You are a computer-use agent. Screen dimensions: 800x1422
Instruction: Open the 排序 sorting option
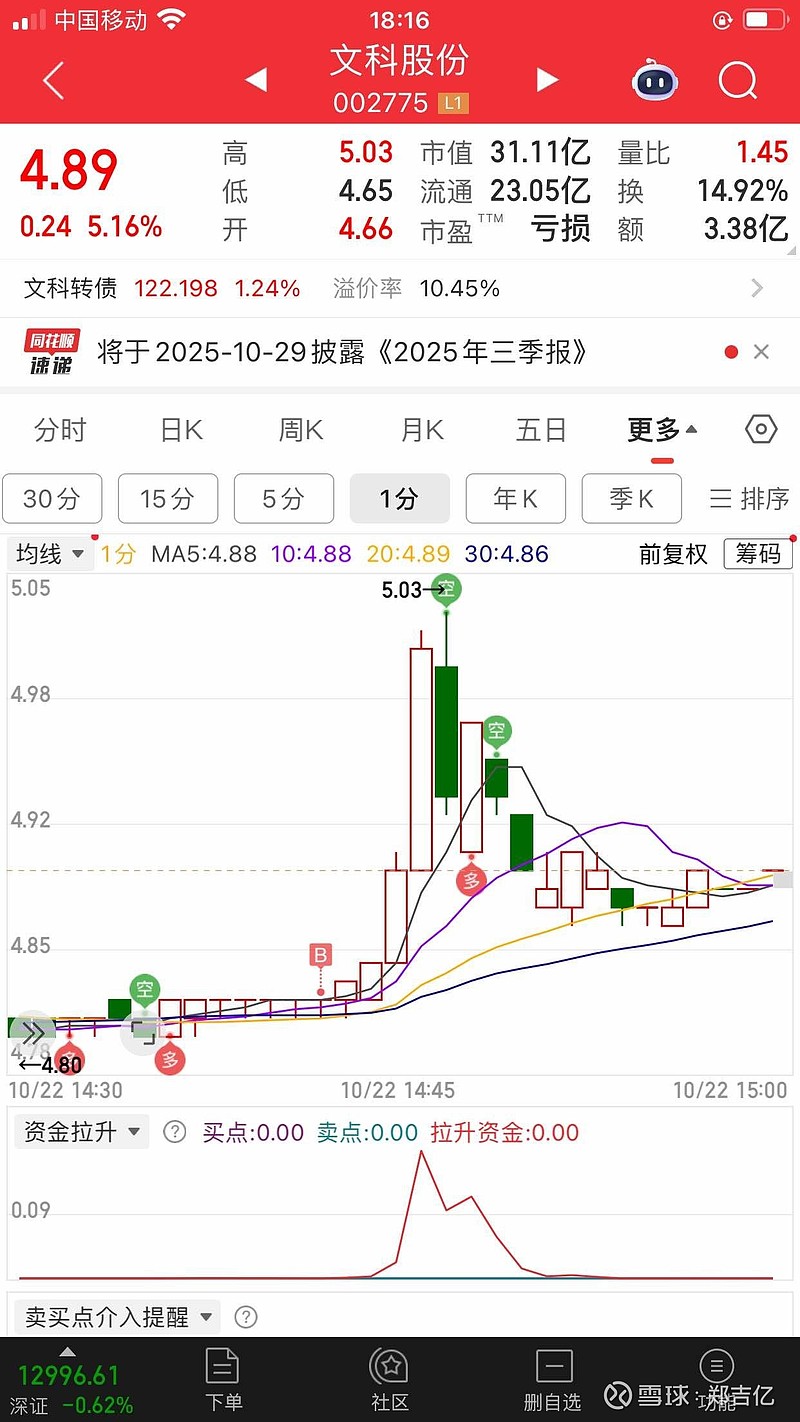click(x=750, y=498)
